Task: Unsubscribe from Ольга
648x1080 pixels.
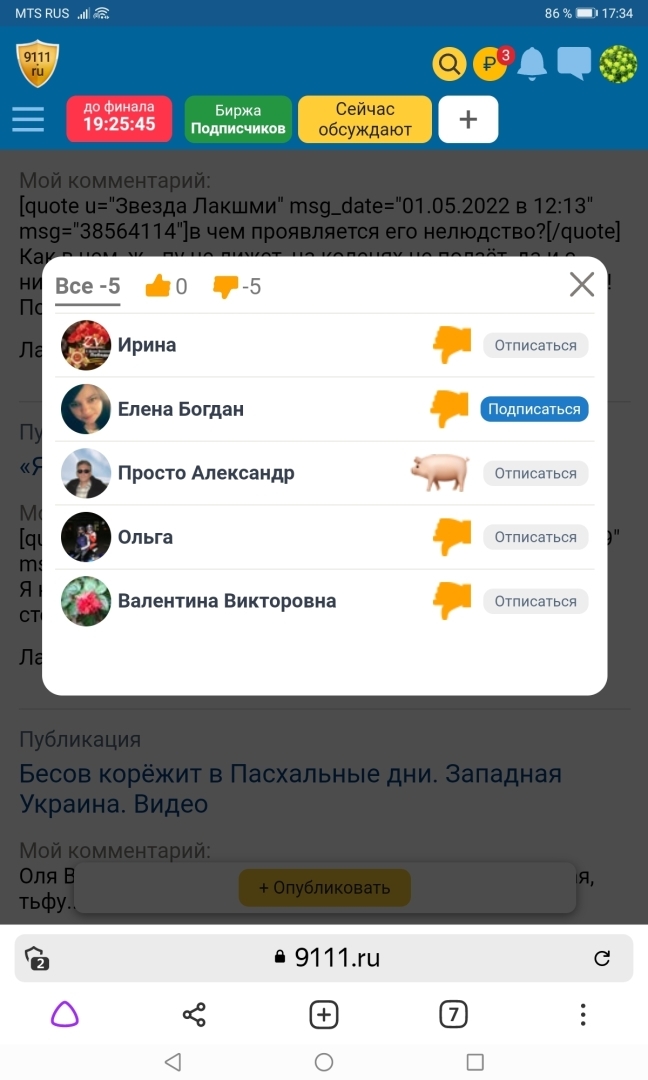Action: pyautogui.click(x=535, y=537)
